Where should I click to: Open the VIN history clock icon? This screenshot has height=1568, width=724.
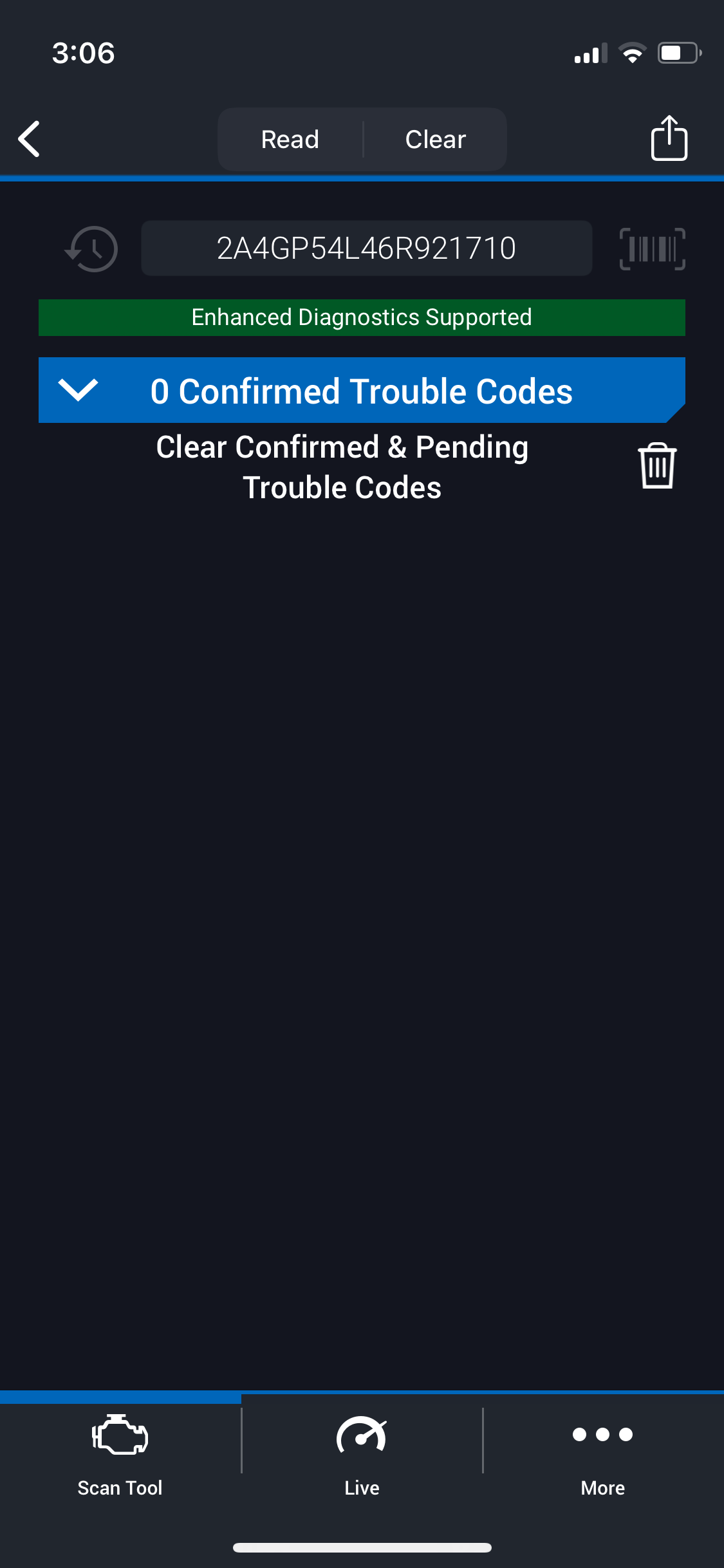click(91, 248)
